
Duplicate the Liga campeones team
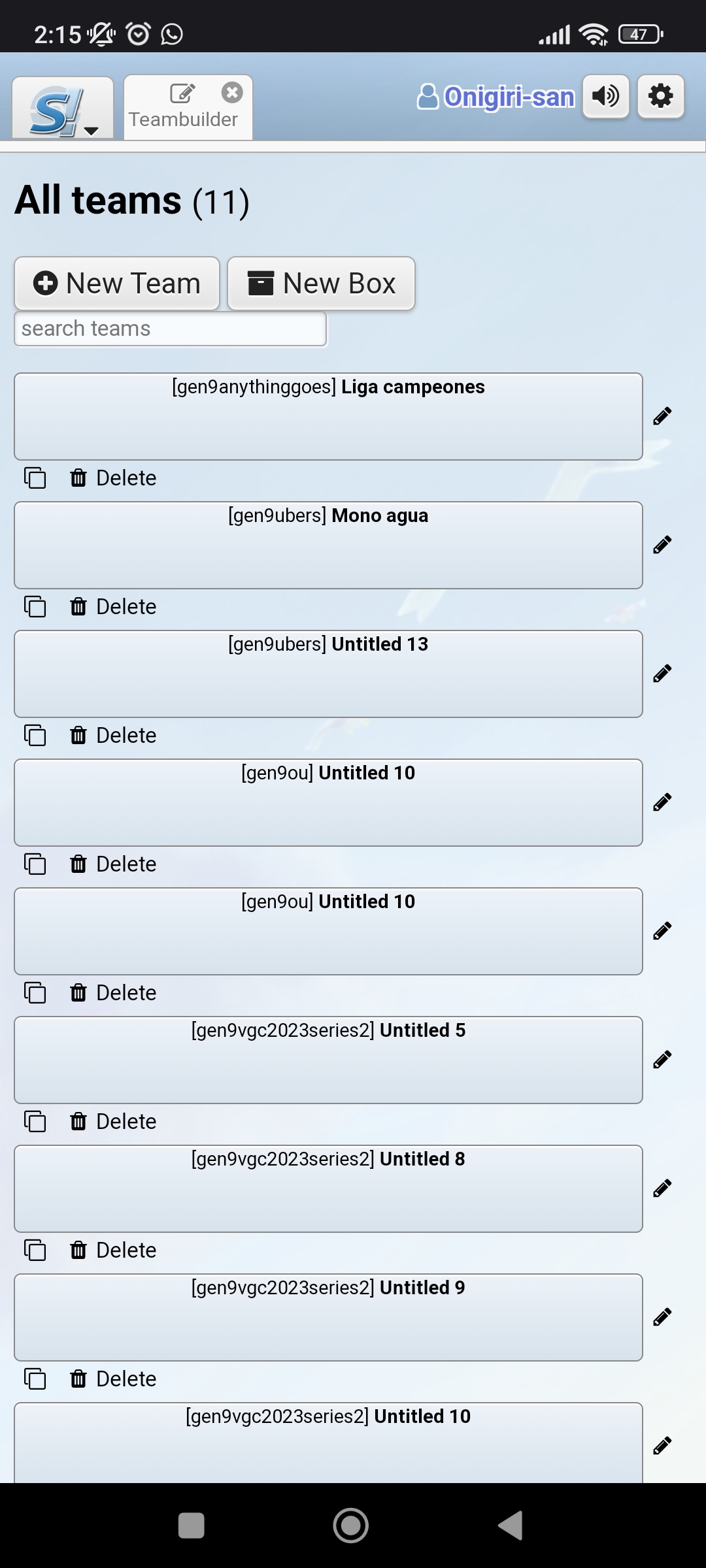(x=35, y=478)
